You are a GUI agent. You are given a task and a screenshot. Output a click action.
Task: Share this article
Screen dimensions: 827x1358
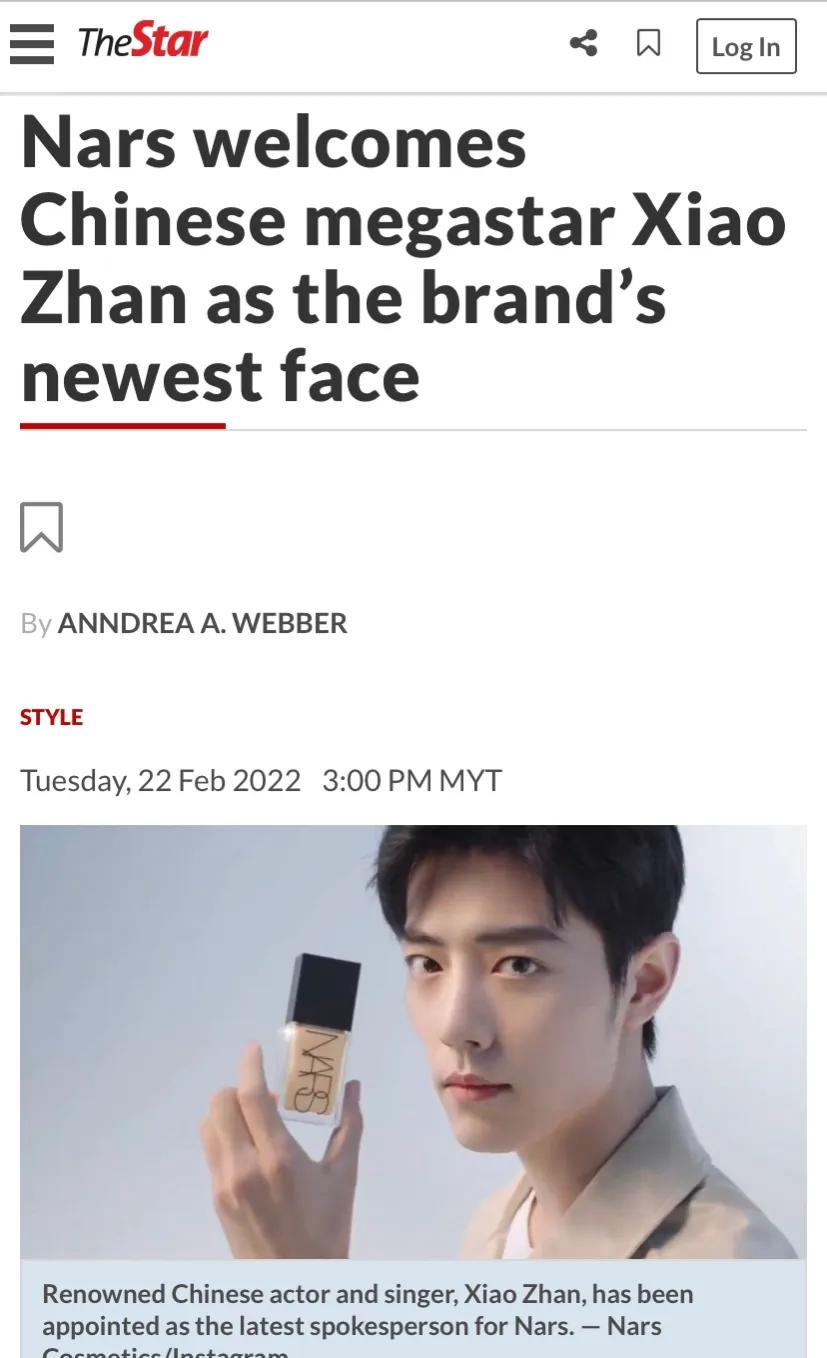583,43
